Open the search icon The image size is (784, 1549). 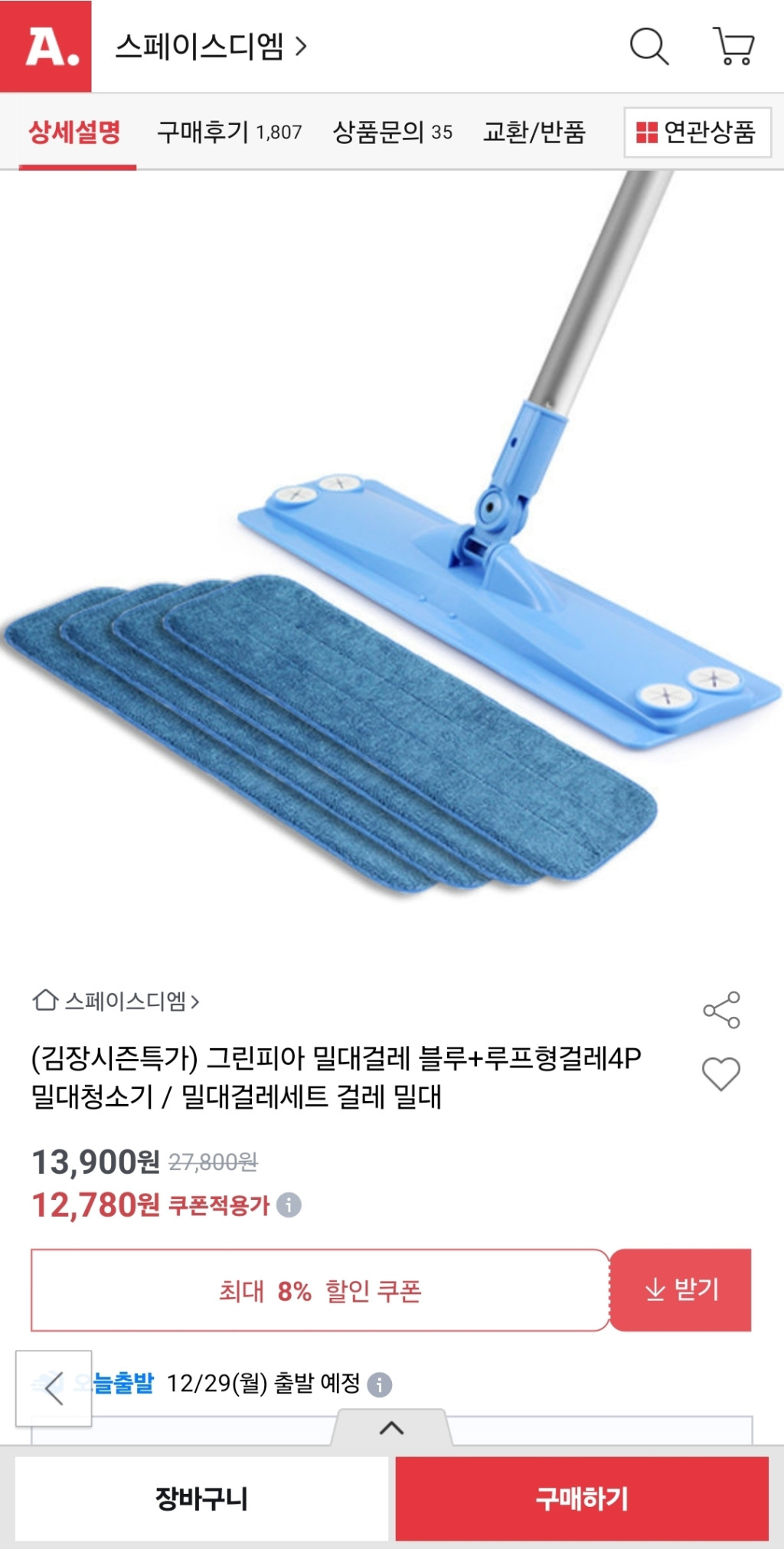648,47
